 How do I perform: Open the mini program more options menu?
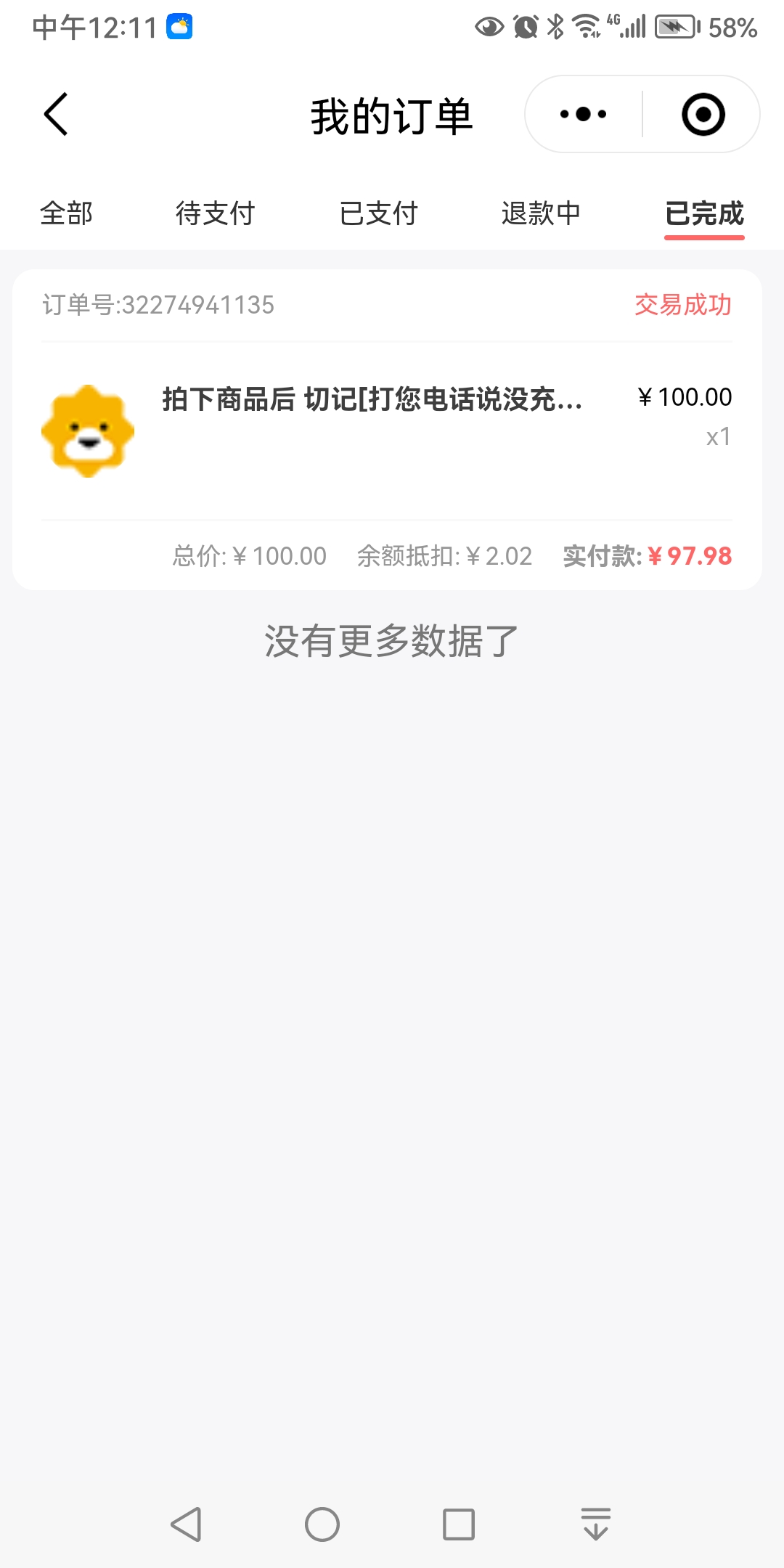(x=584, y=115)
